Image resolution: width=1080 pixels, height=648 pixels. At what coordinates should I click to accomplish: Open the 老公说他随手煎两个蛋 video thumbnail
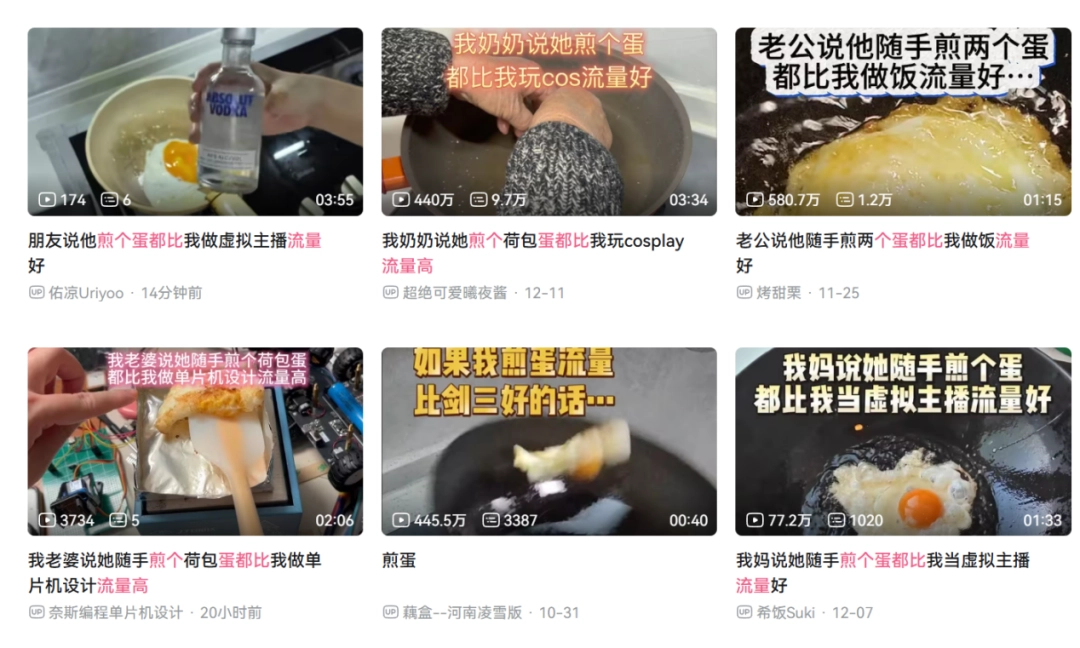click(x=902, y=120)
